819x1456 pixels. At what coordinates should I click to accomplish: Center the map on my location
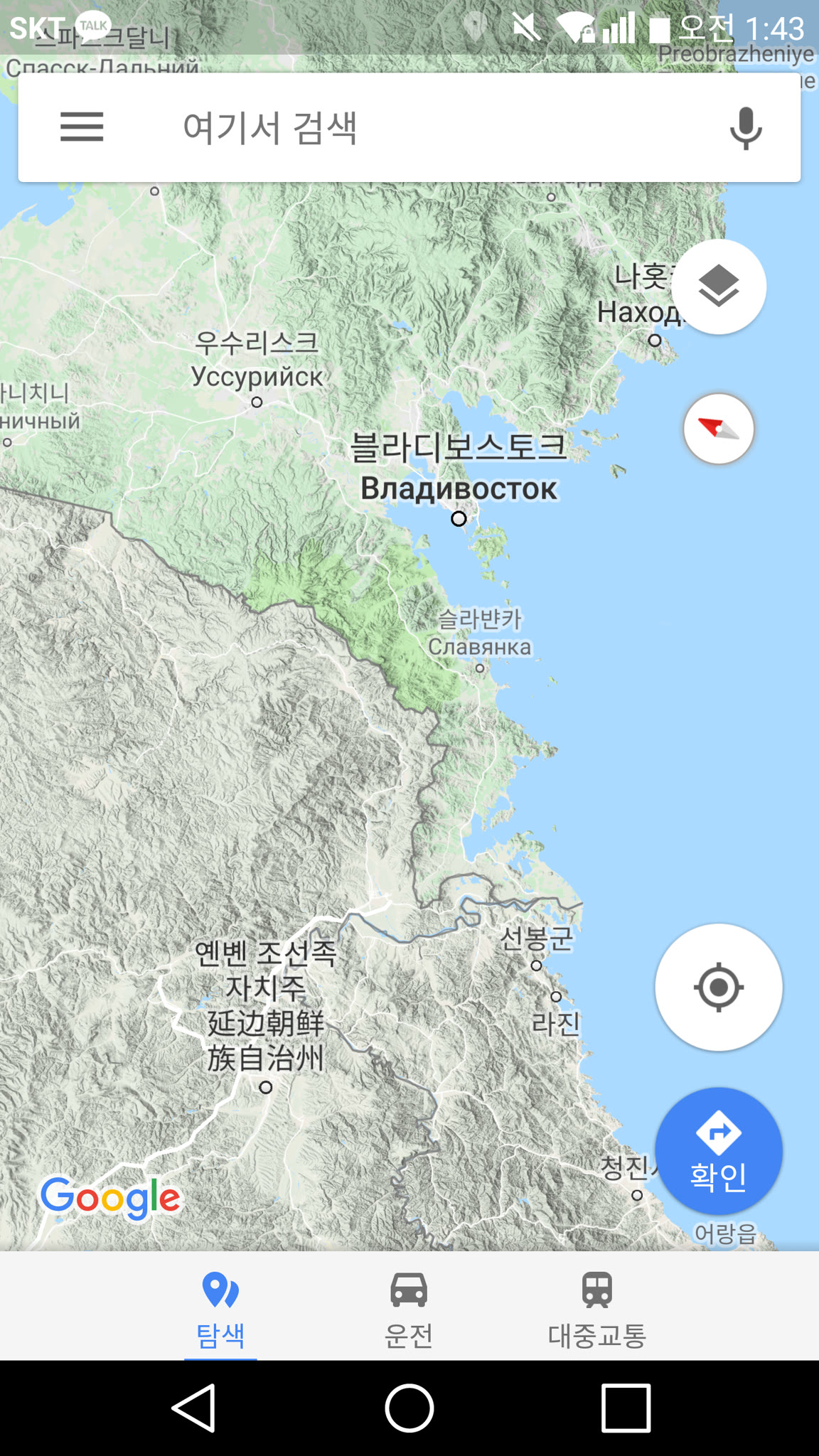pyautogui.click(x=718, y=987)
